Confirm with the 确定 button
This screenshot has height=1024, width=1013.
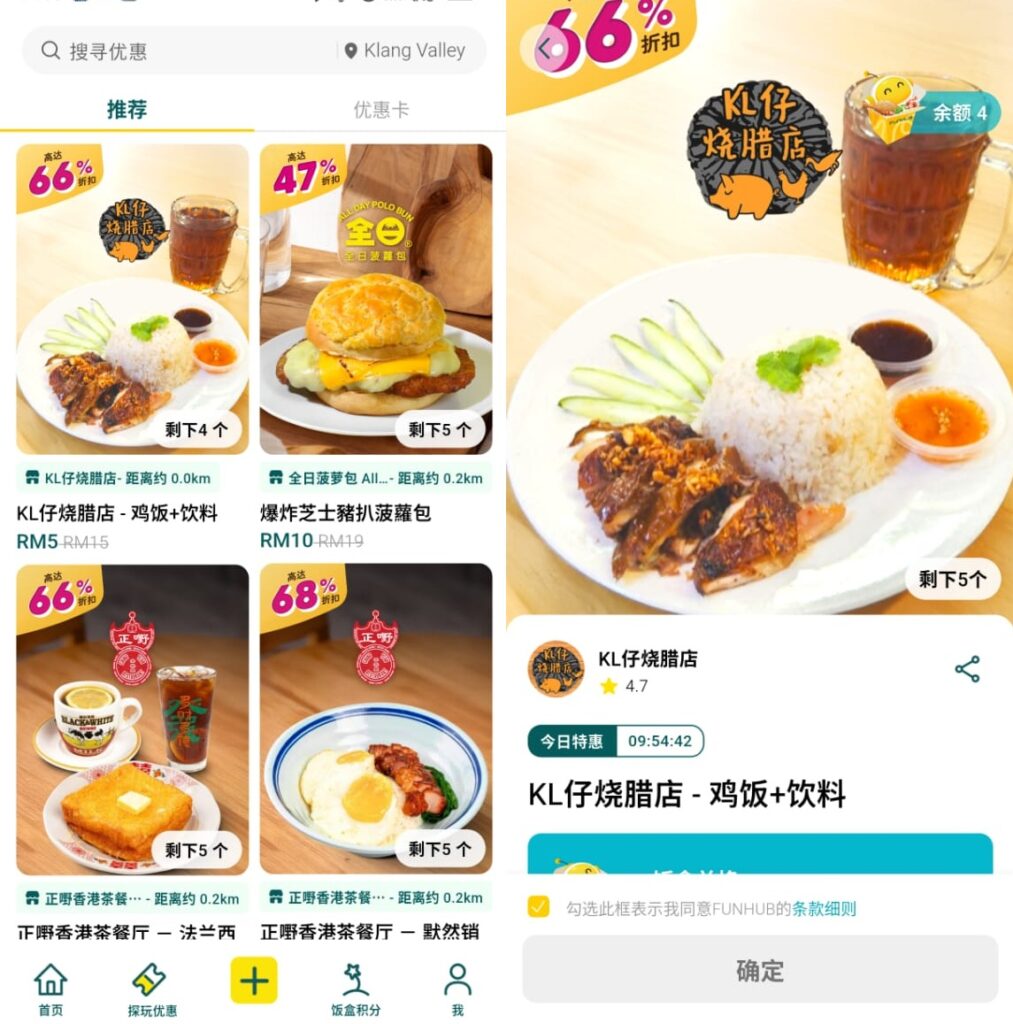point(760,969)
